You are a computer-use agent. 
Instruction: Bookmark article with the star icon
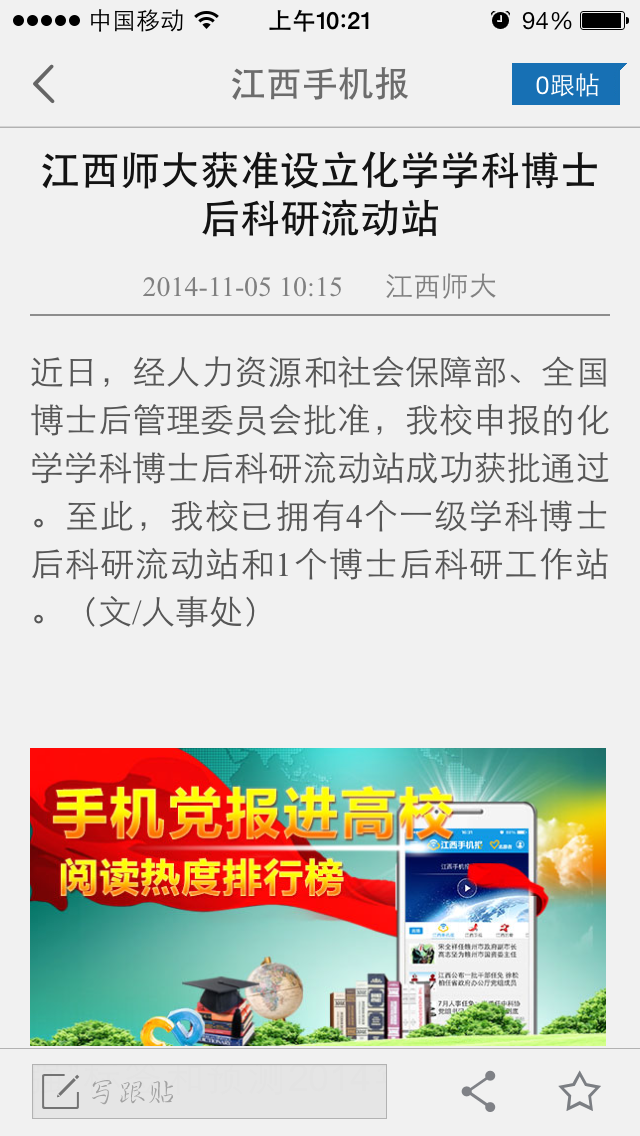pos(579,1091)
